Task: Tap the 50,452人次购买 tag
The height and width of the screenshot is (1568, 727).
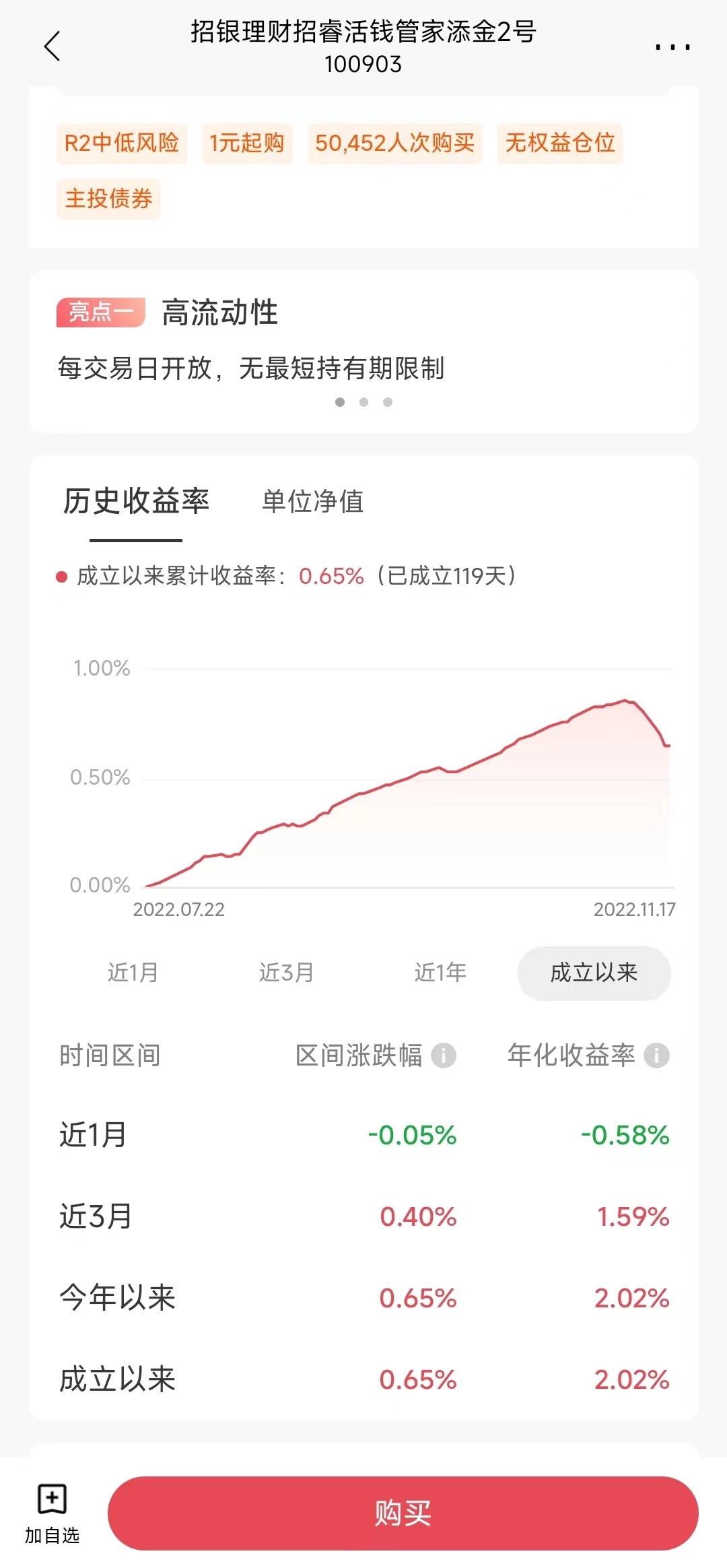Action: coord(394,143)
